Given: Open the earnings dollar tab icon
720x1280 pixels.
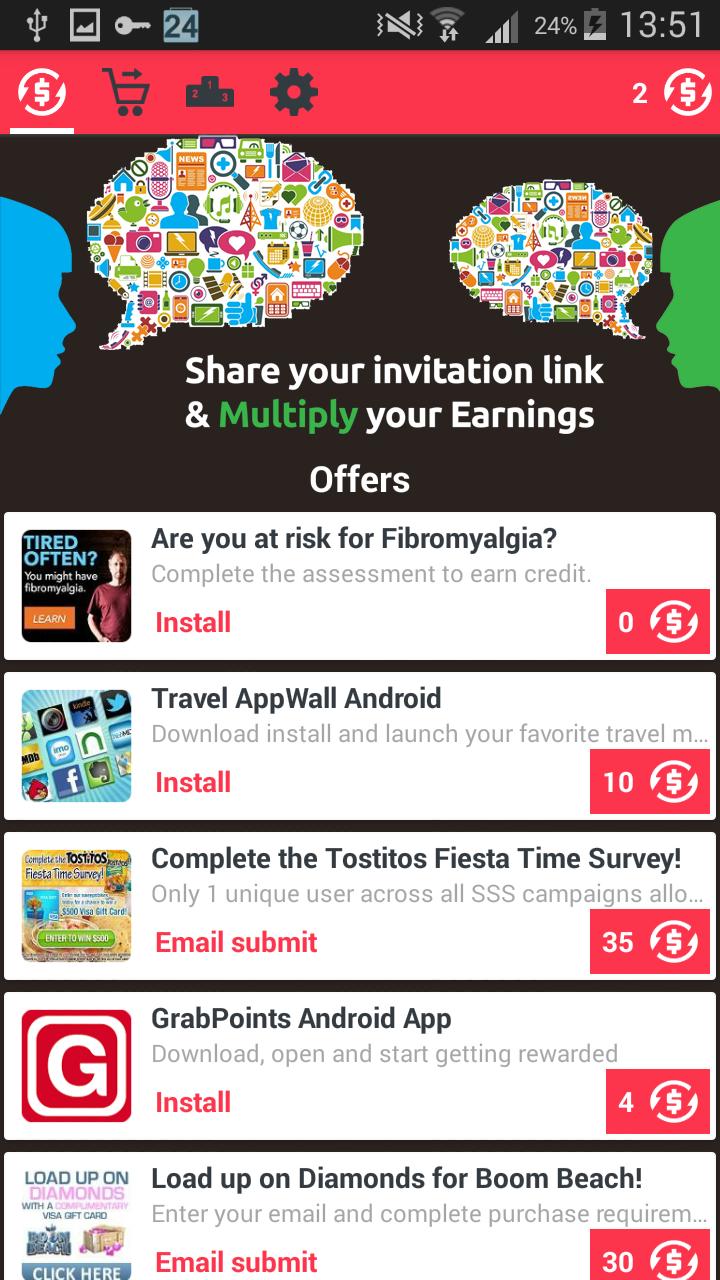Looking at the screenshot, I should coord(42,93).
